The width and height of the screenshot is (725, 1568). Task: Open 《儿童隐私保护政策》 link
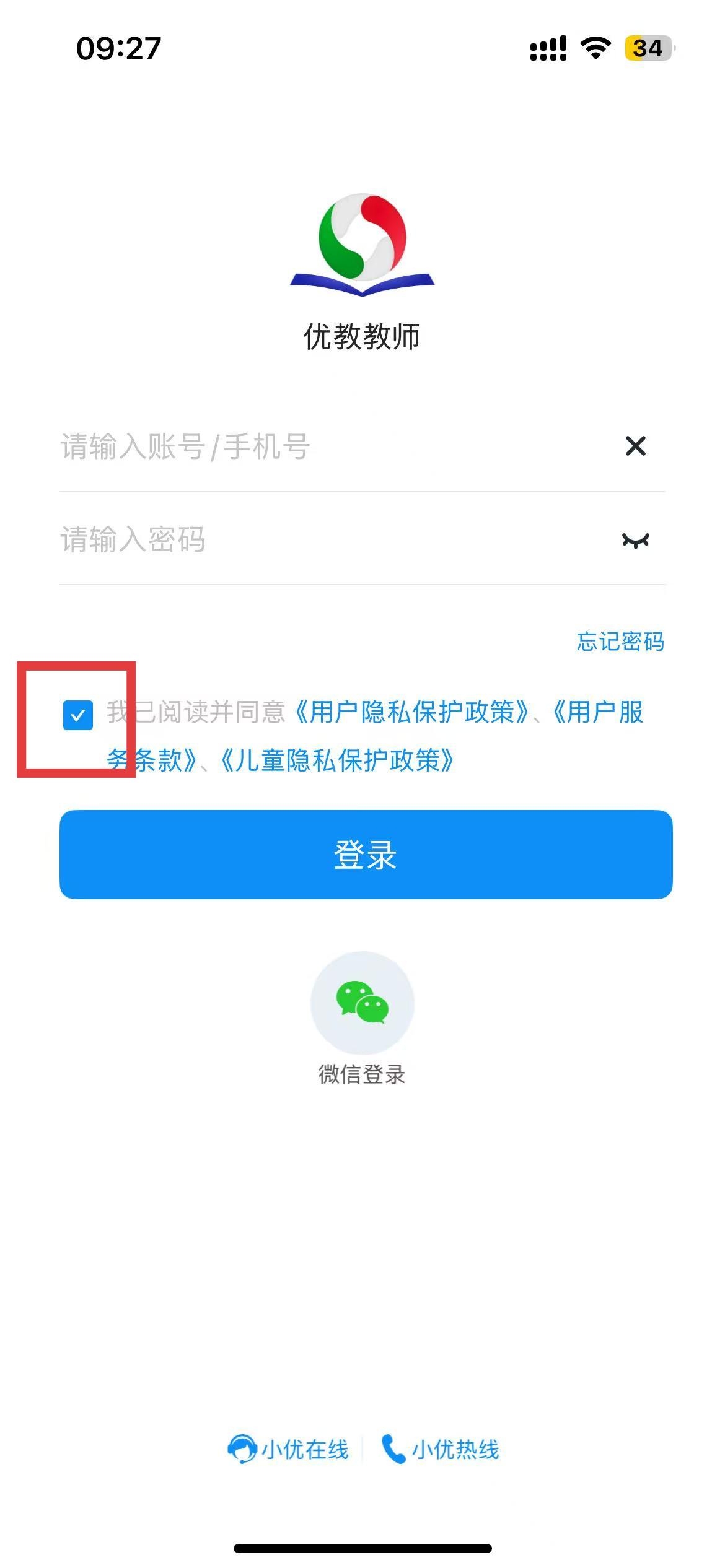tap(337, 760)
